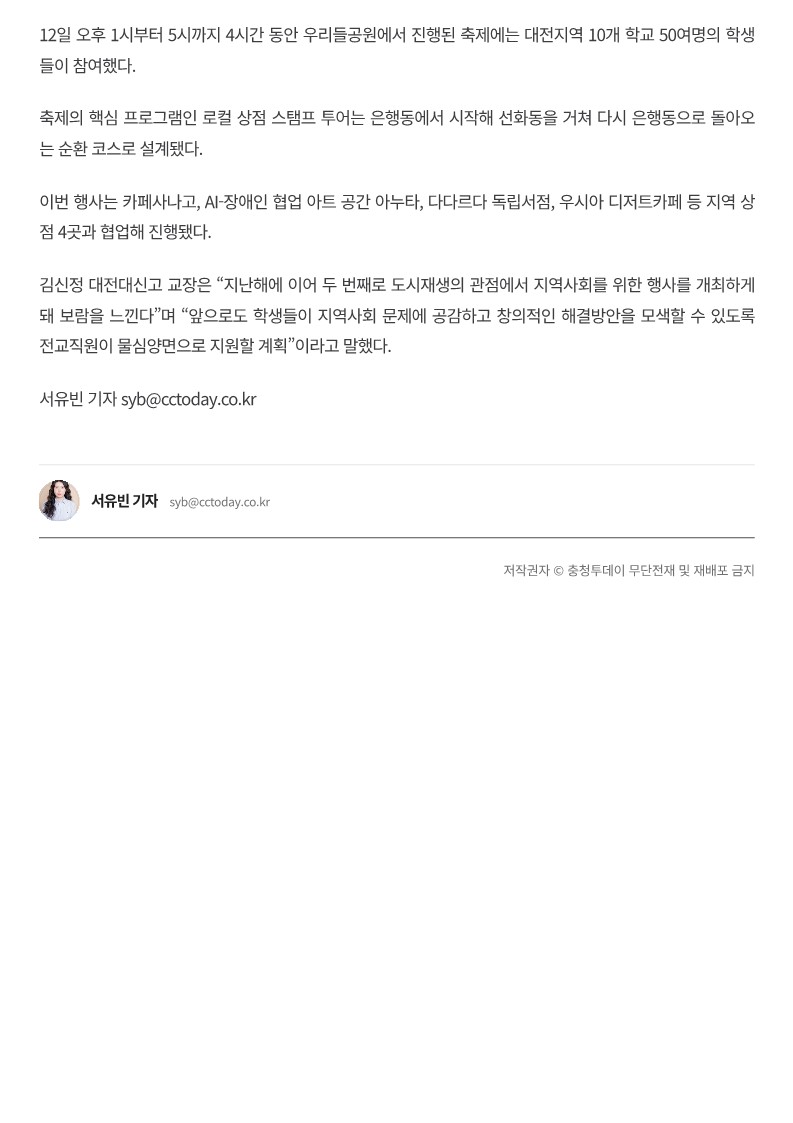Open reporter 서유빈's profile photo
This screenshot has width=793, height=1123.
point(59,501)
